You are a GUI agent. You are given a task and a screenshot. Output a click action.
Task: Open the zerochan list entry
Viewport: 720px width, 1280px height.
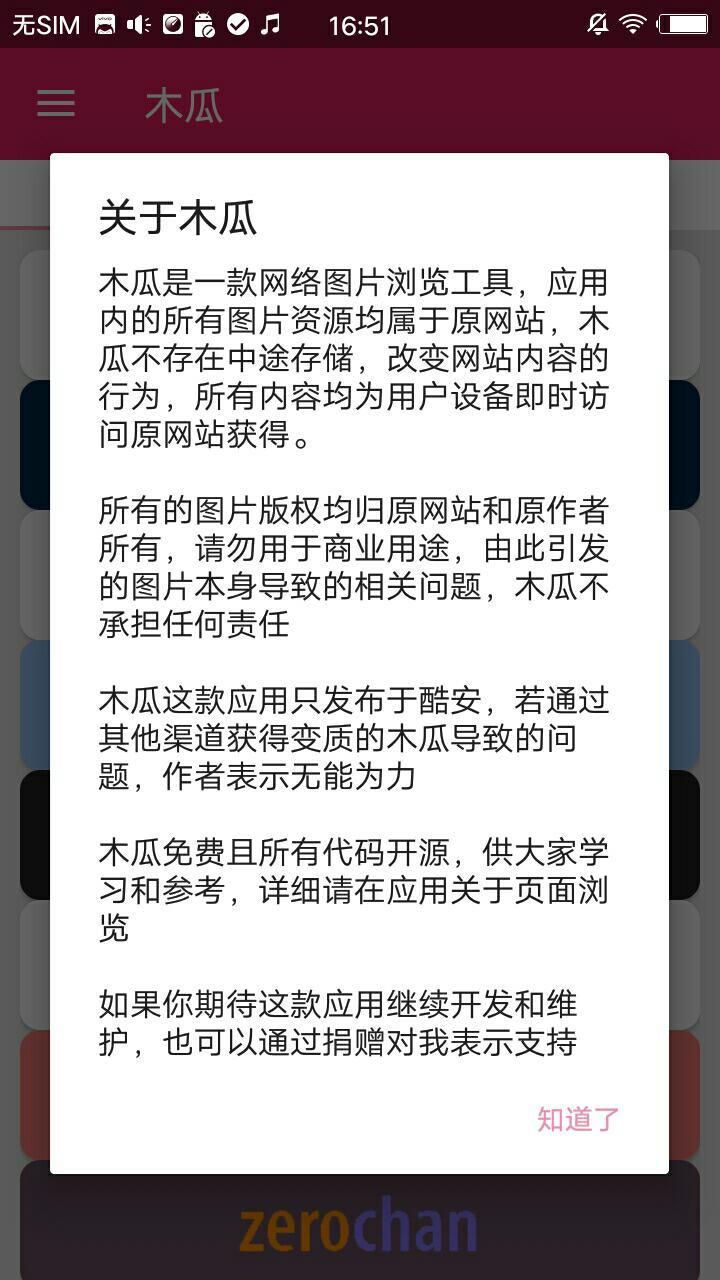pos(360,1222)
